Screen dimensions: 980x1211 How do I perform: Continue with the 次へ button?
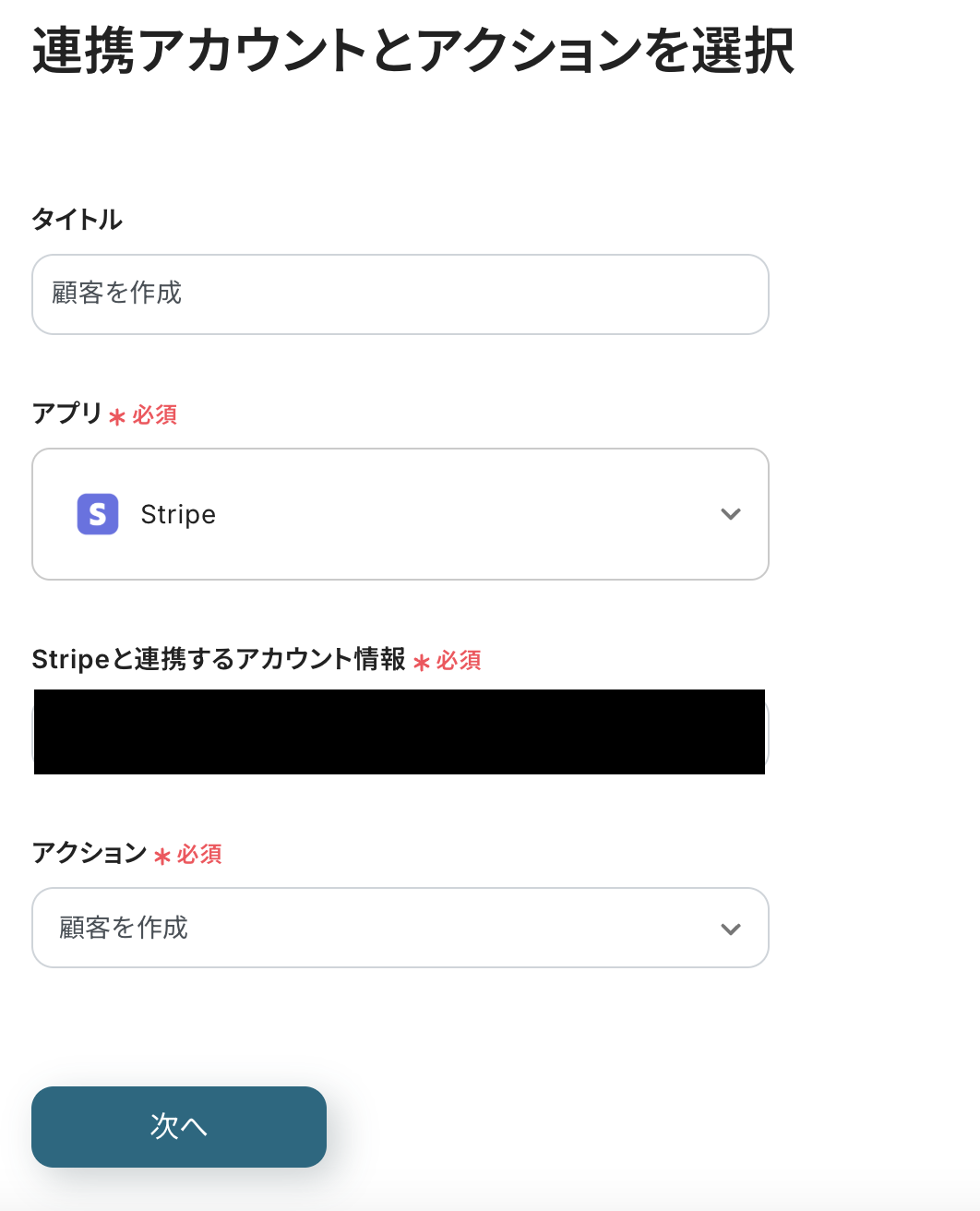(x=179, y=1126)
